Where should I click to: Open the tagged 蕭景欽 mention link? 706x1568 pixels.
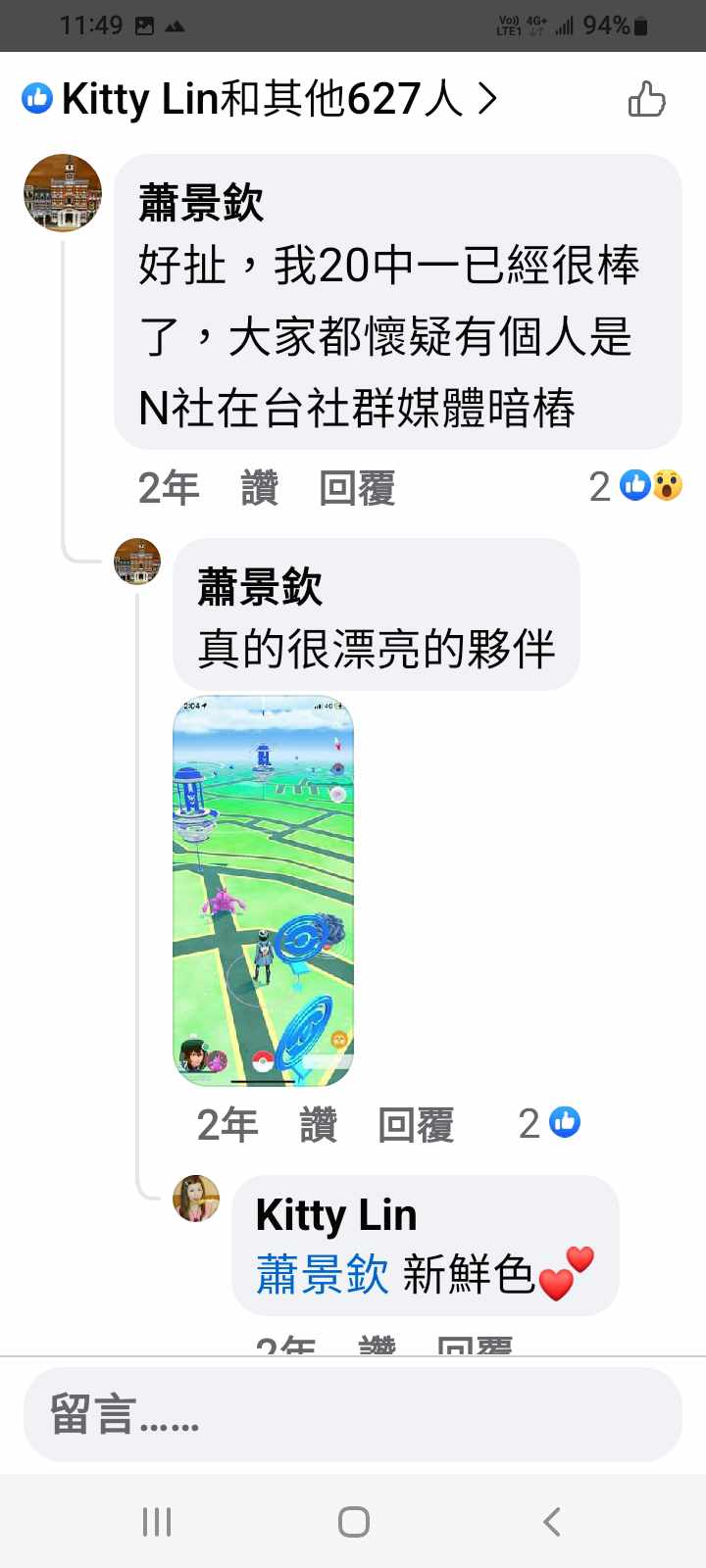point(322,1275)
